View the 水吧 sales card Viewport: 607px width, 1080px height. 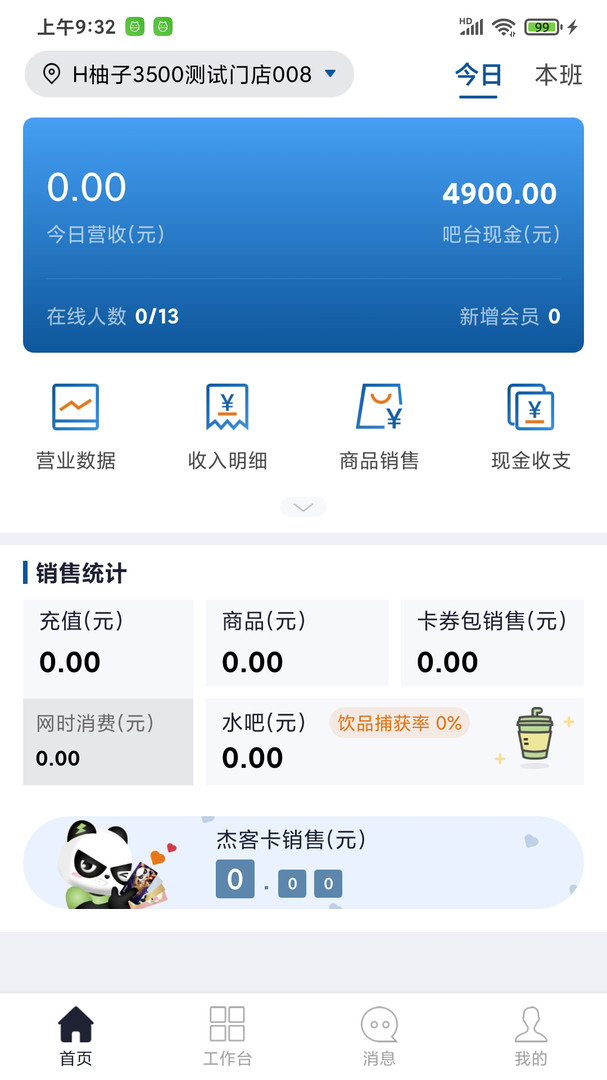coord(394,741)
